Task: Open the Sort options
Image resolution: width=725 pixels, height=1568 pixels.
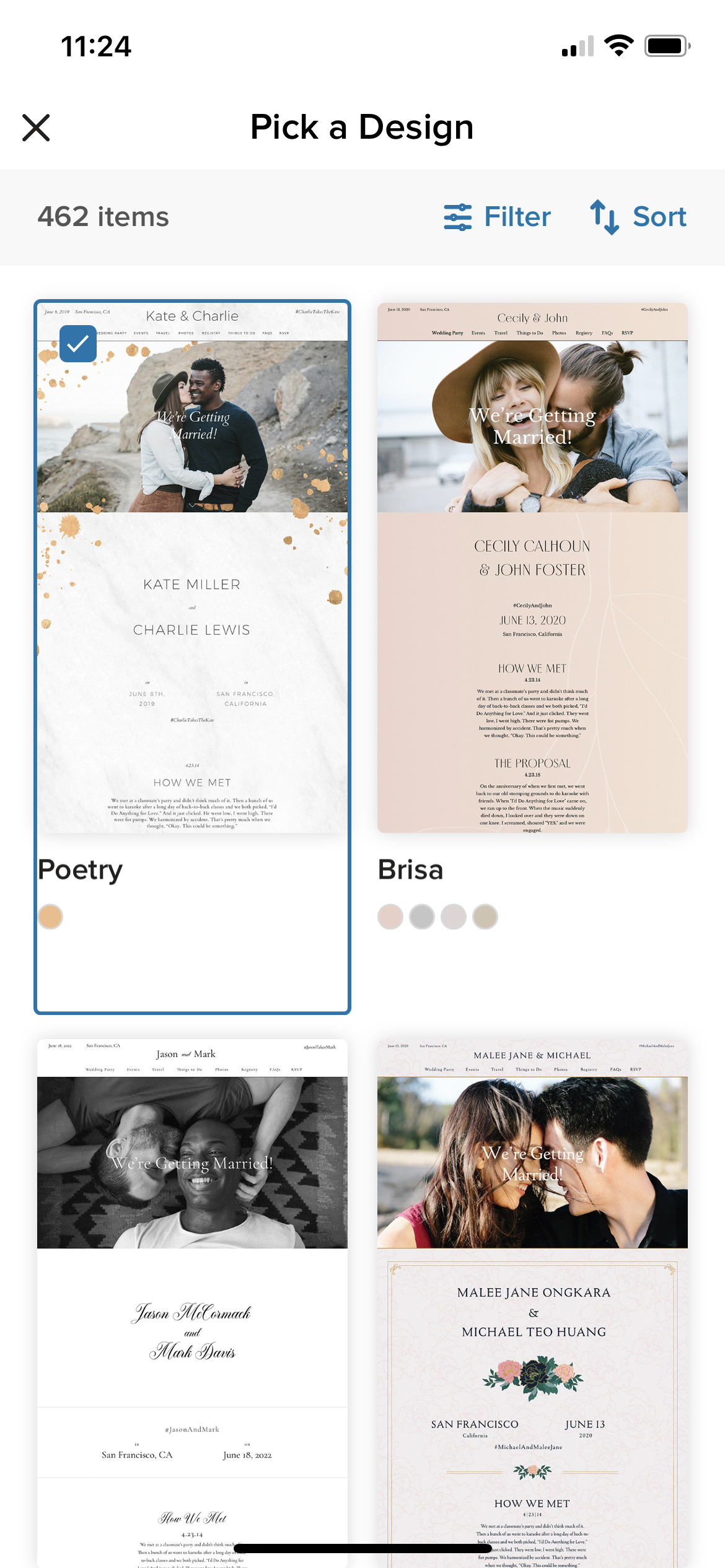Action: tap(638, 217)
